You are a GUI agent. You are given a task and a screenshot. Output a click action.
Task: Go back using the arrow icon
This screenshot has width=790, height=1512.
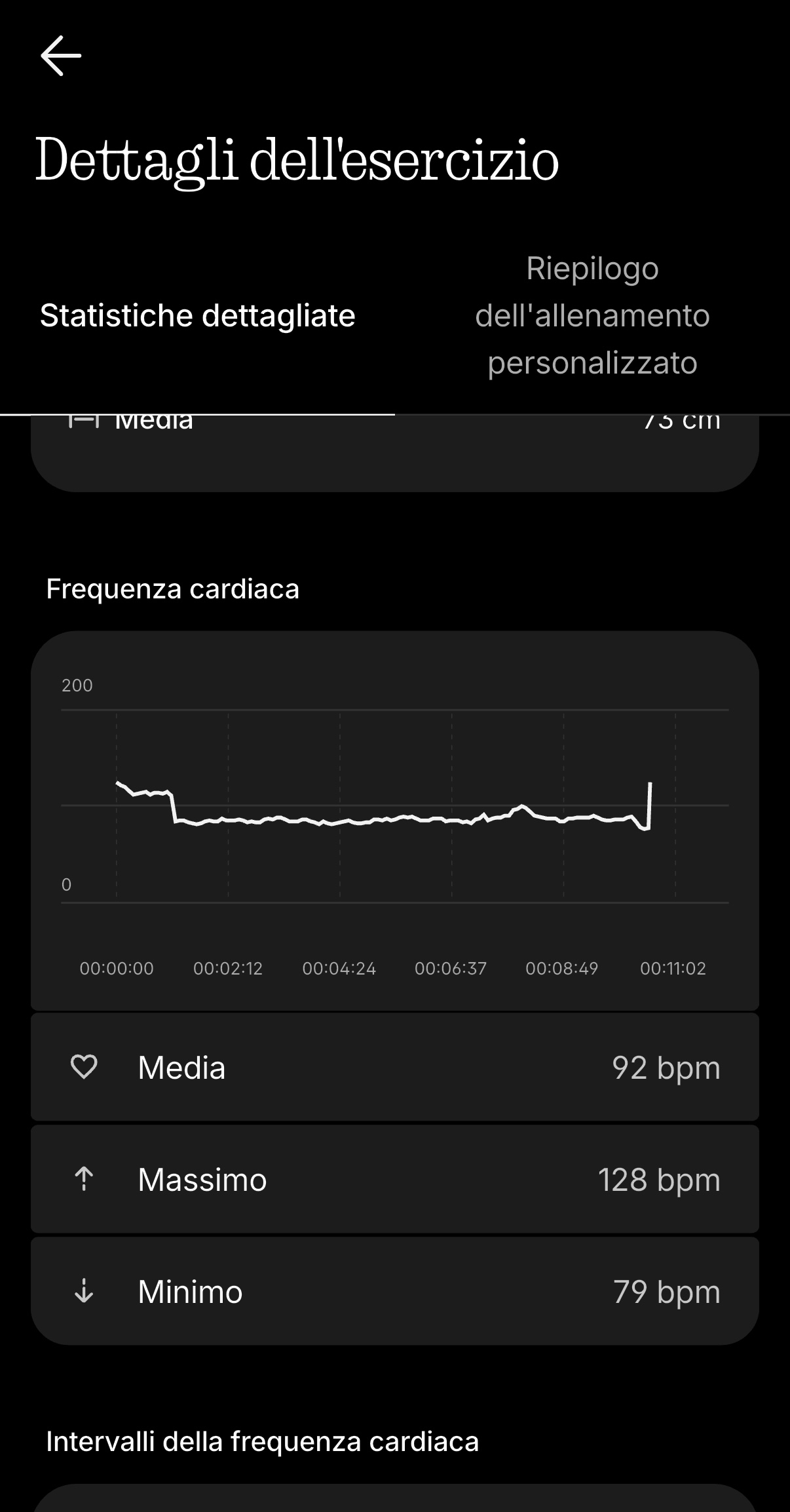(x=61, y=56)
